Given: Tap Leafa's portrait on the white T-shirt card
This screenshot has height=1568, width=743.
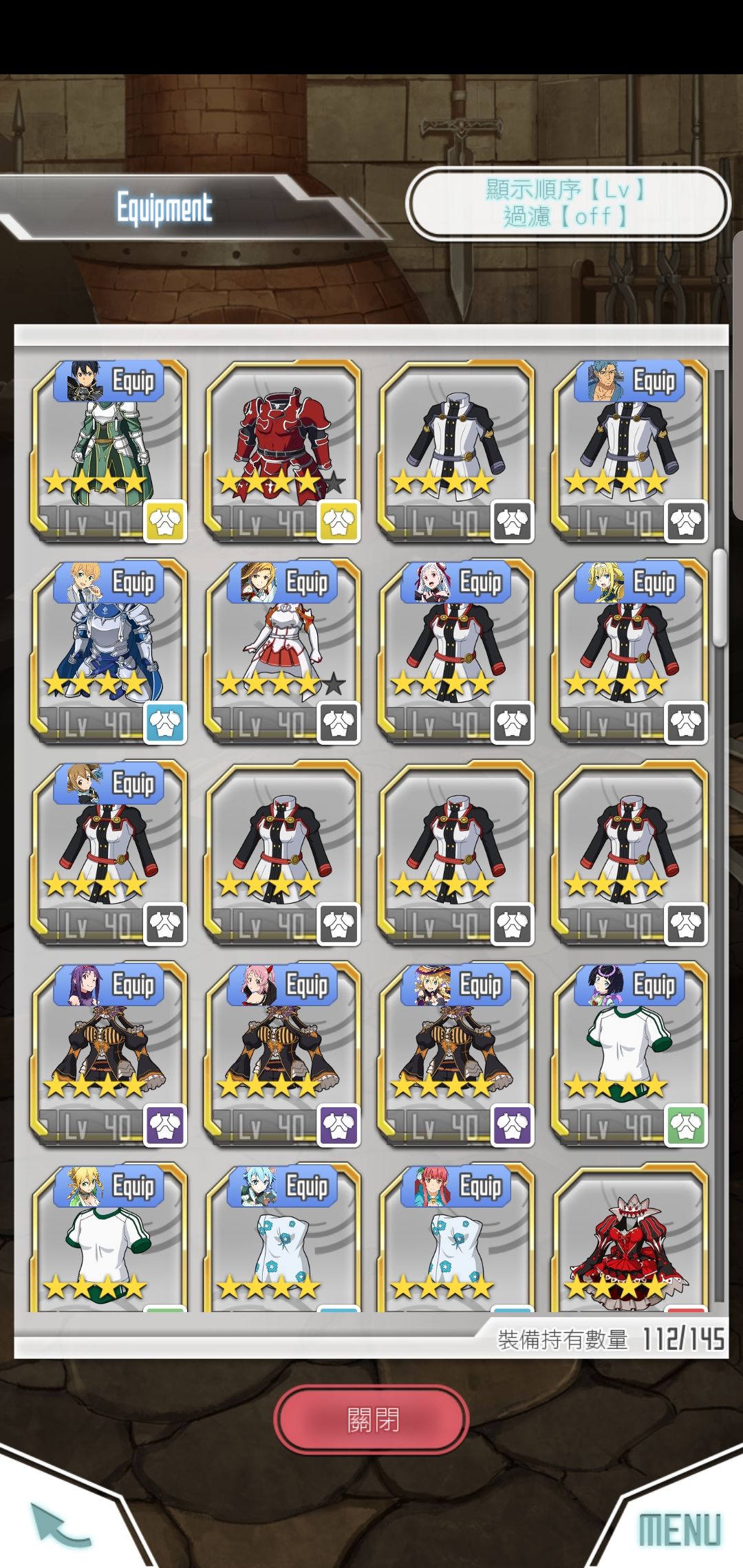Looking at the screenshot, I should (83, 1186).
